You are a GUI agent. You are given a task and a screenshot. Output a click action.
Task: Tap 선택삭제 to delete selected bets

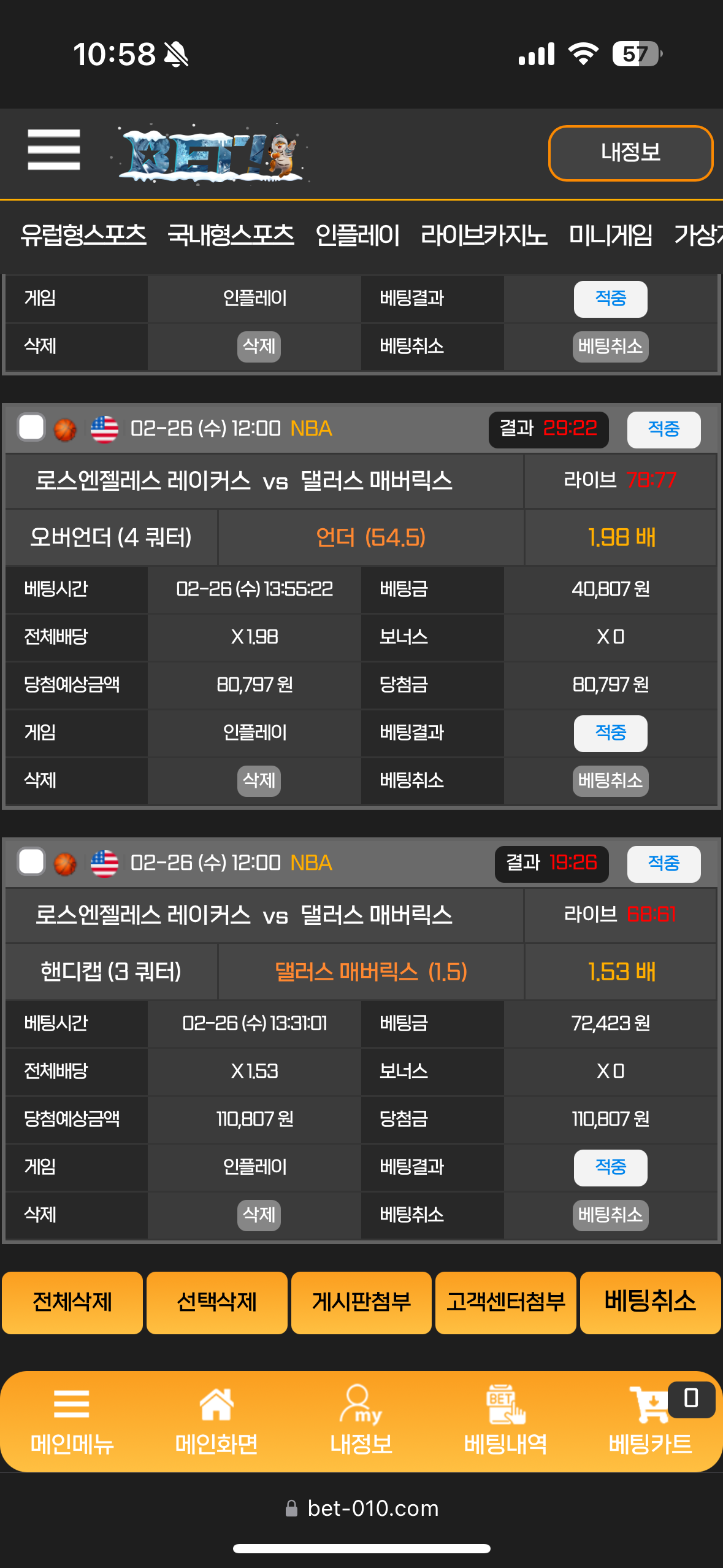[x=216, y=1302]
